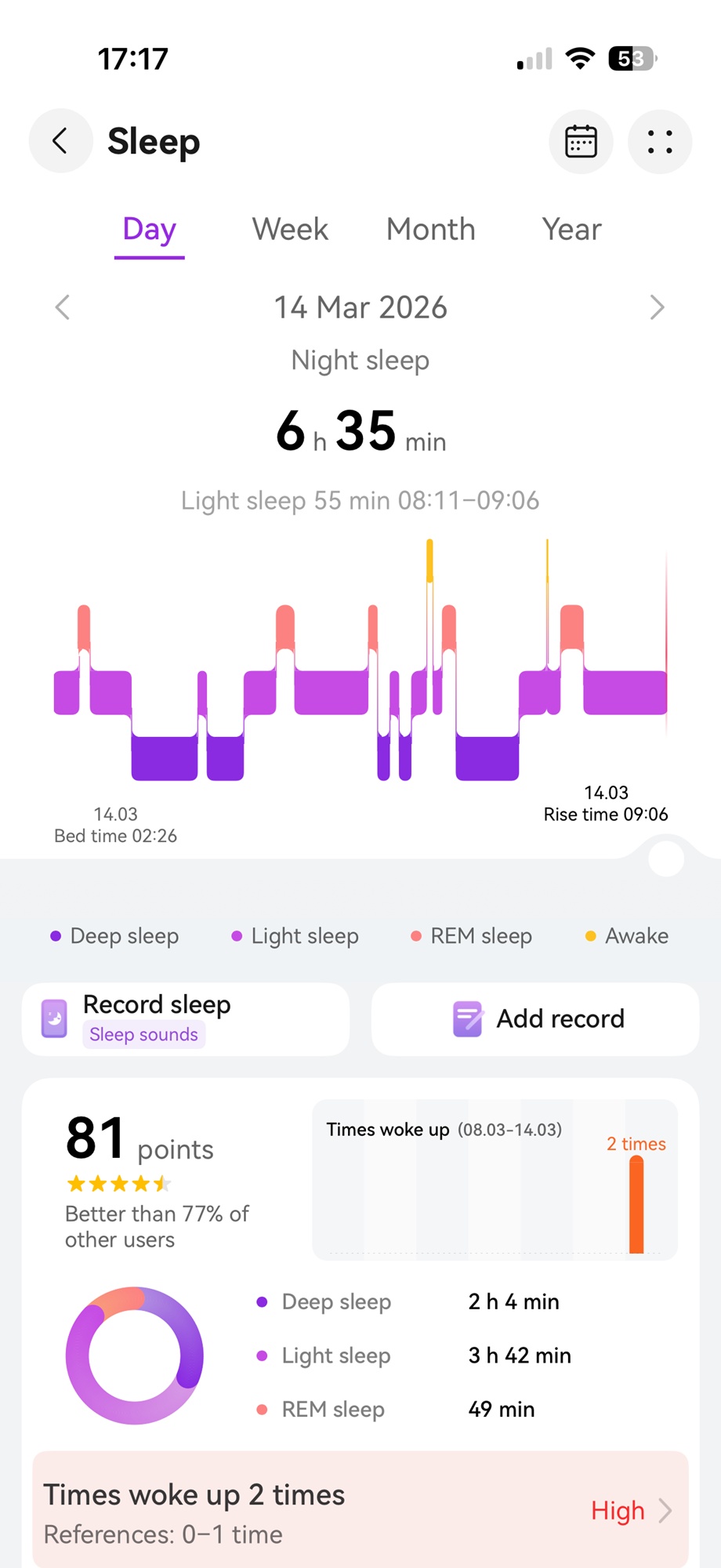Open the Times woke up weekly chart
Screen dimensions: 721x1568
[495, 1180]
